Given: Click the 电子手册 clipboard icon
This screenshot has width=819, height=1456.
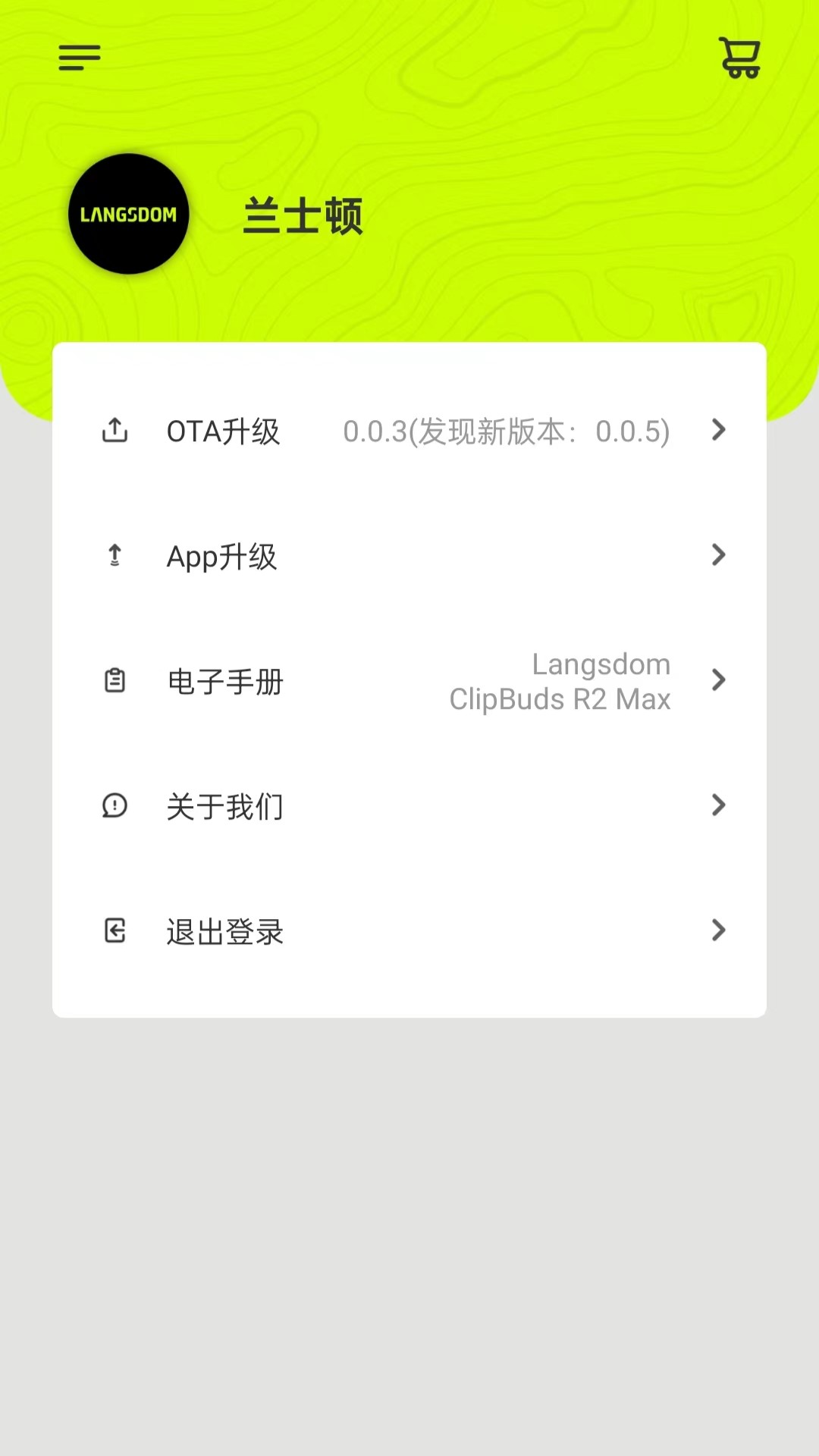Looking at the screenshot, I should coord(115,680).
